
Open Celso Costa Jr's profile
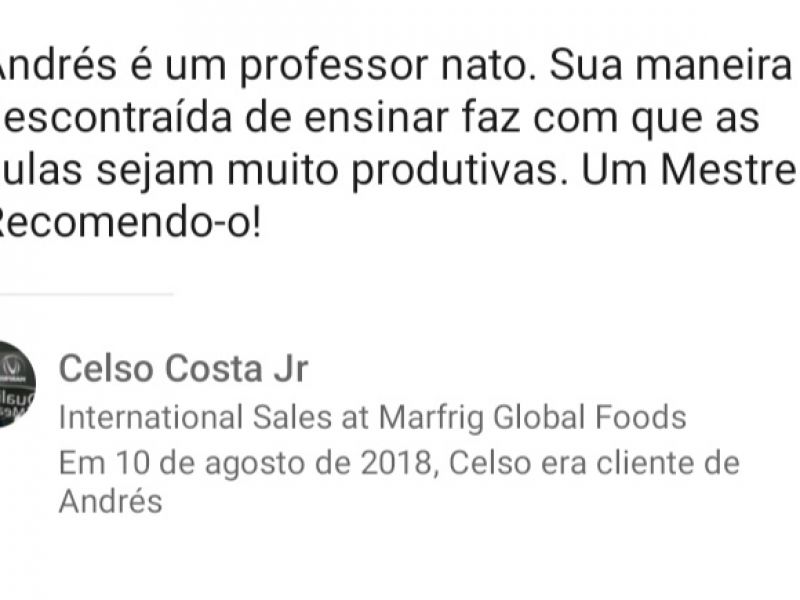pos(183,369)
